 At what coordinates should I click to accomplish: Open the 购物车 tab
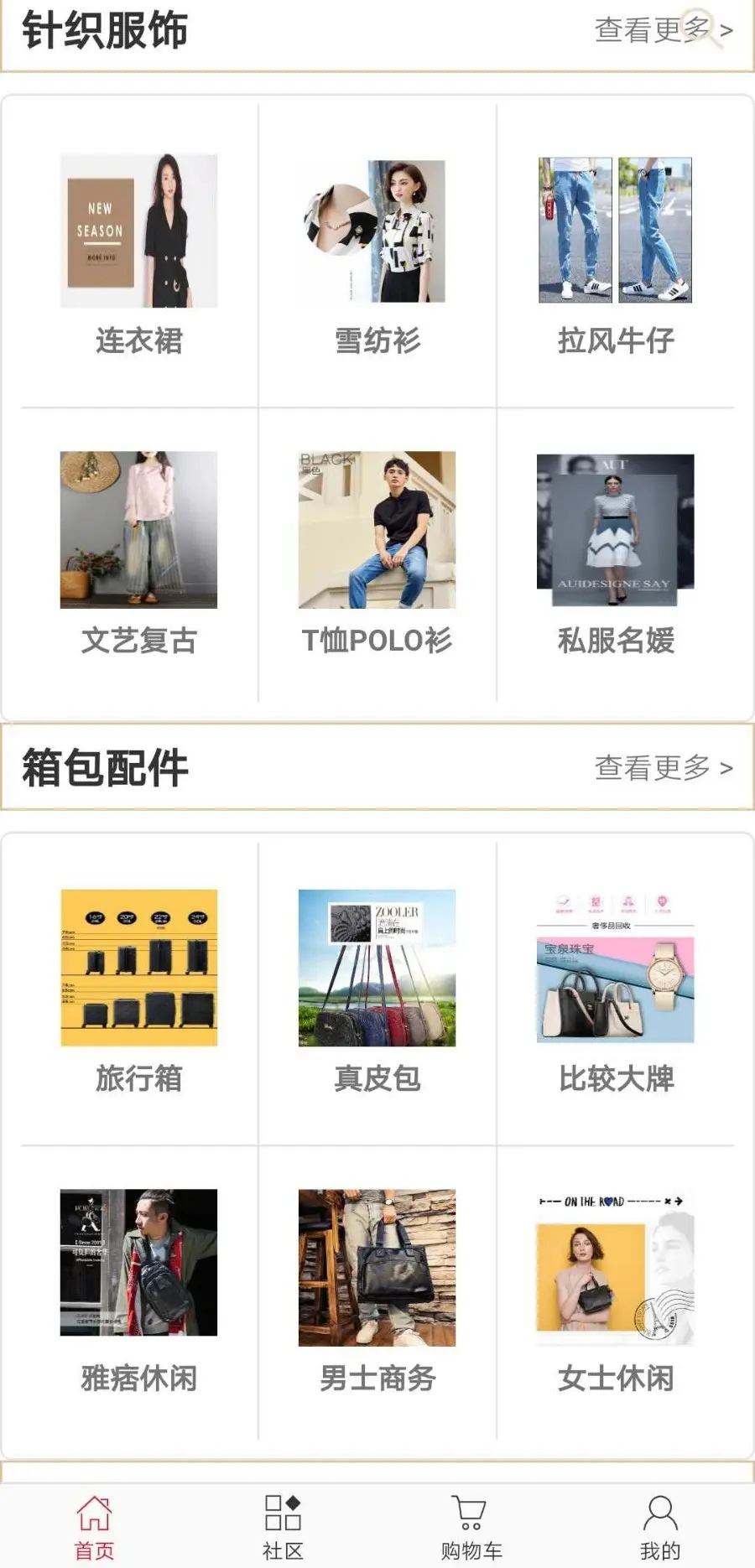click(471, 1528)
